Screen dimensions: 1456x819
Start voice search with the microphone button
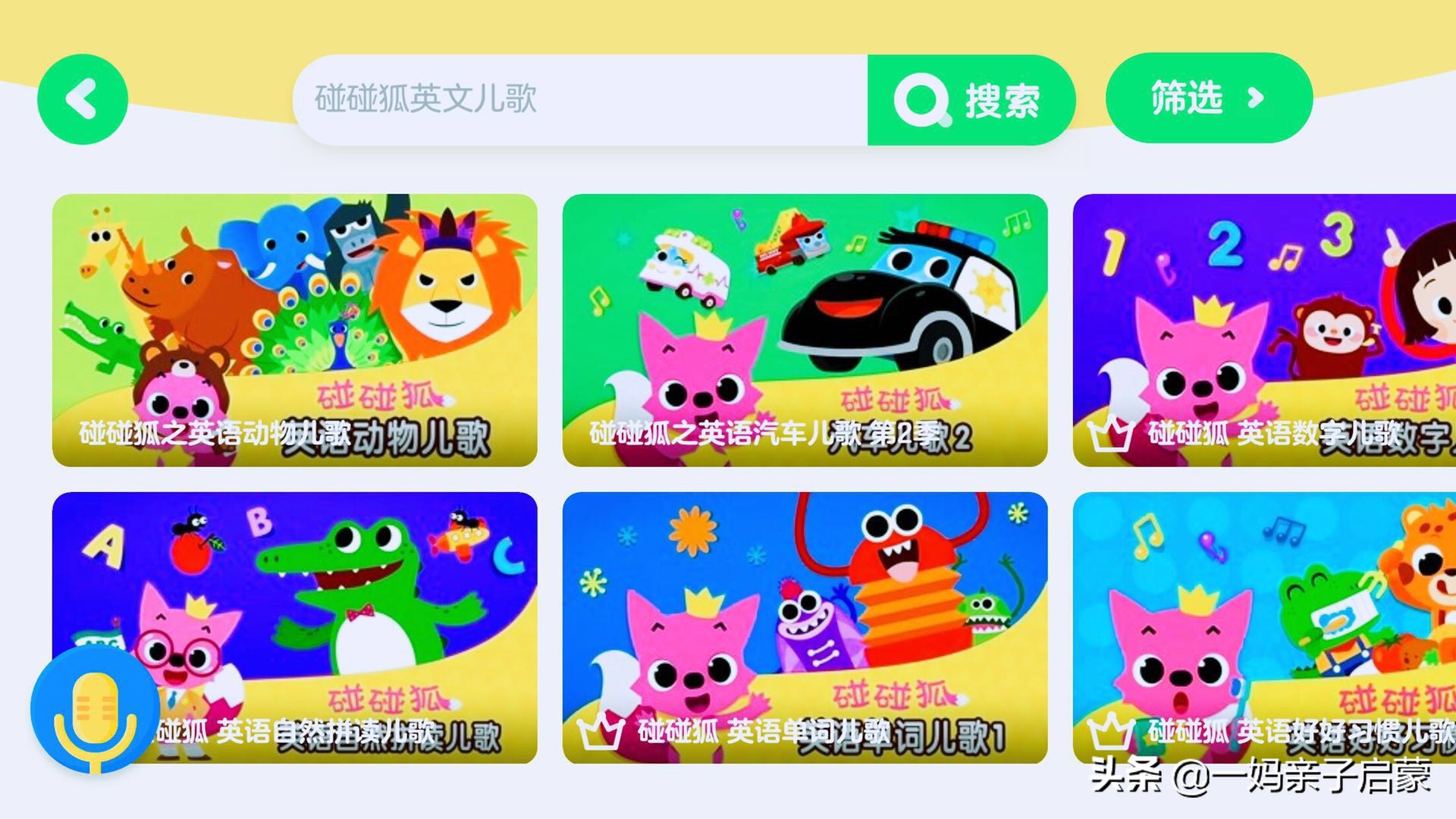95,711
